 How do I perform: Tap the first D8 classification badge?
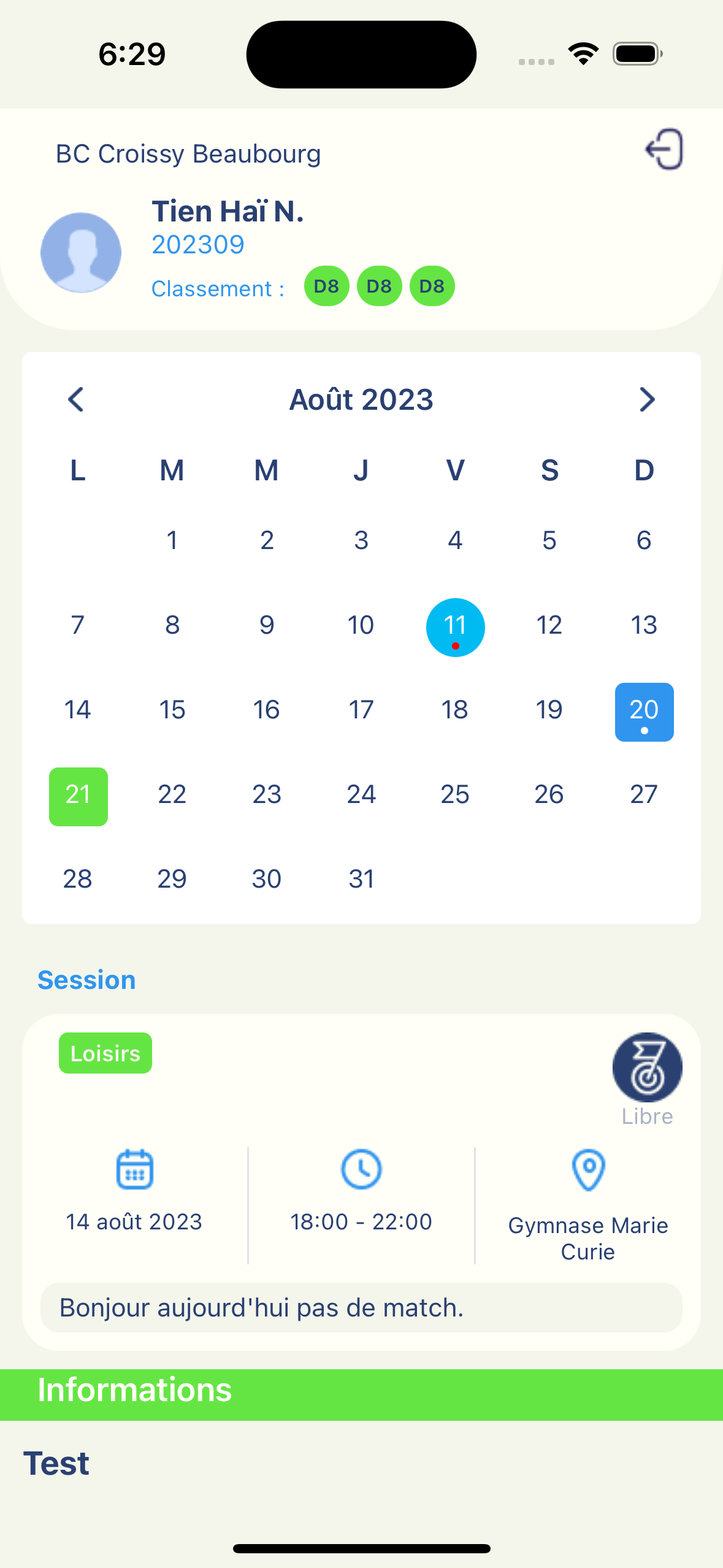click(x=327, y=285)
